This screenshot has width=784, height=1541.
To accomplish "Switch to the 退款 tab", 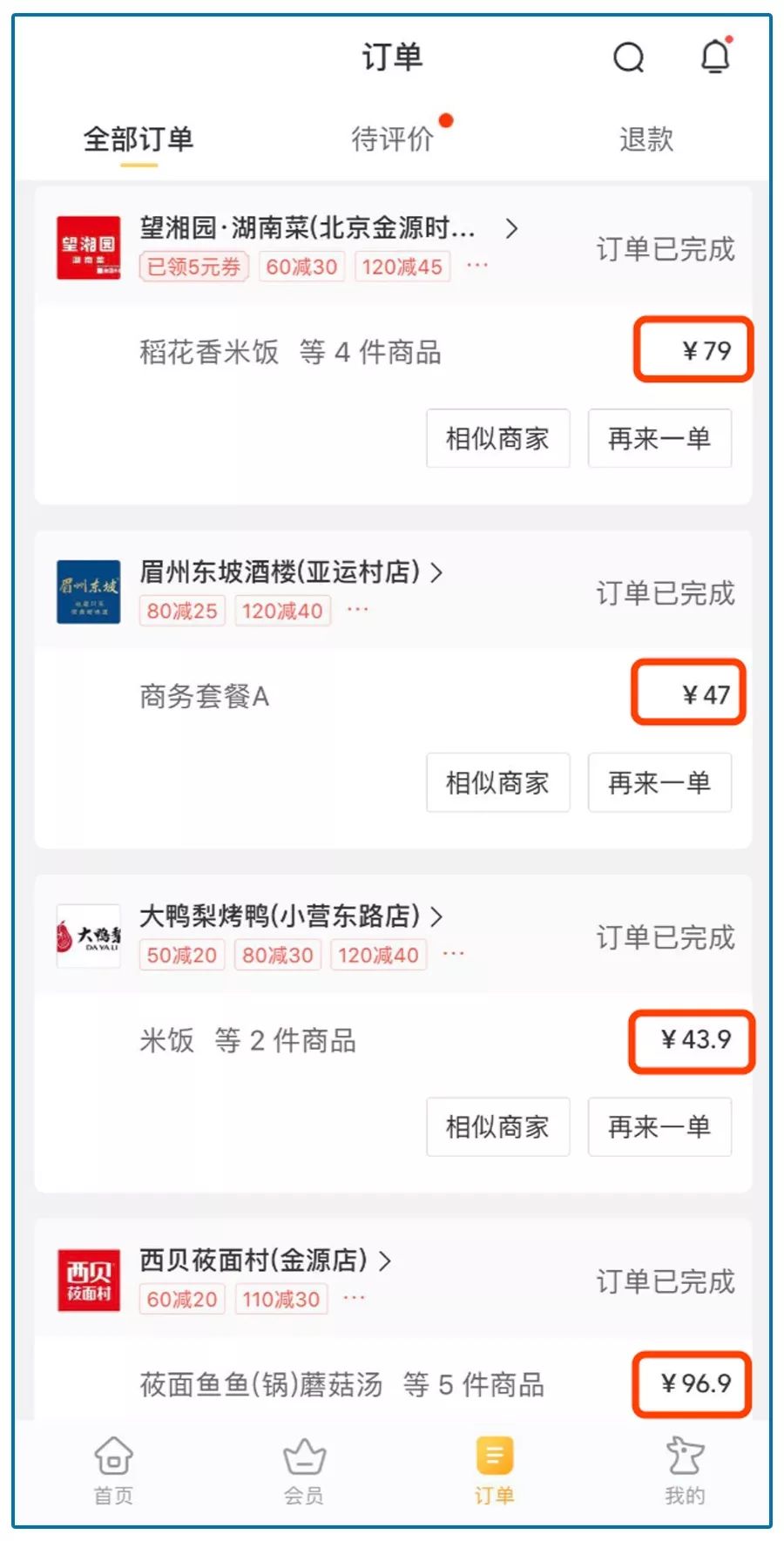I will [x=645, y=139].
